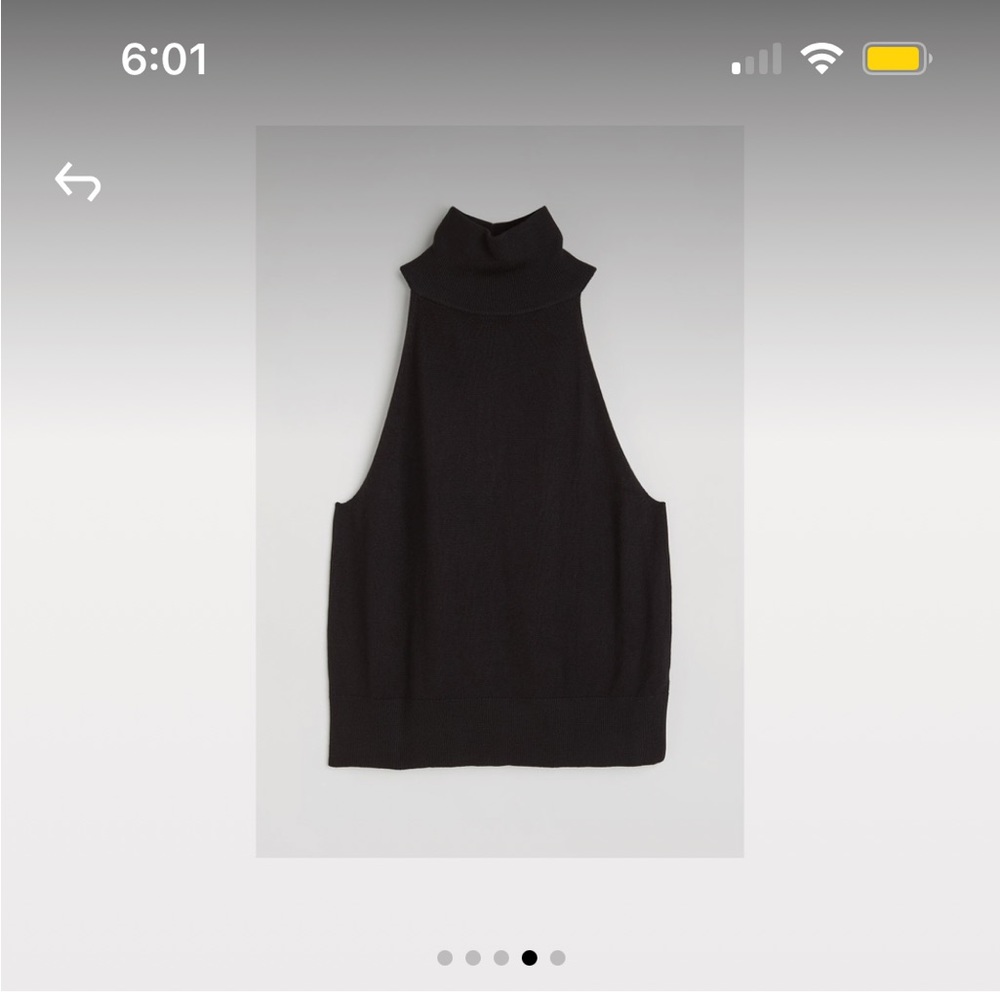Open the black halter top product image
The height and width of the screenshot is (1000, 1000).
pos(499,490)
